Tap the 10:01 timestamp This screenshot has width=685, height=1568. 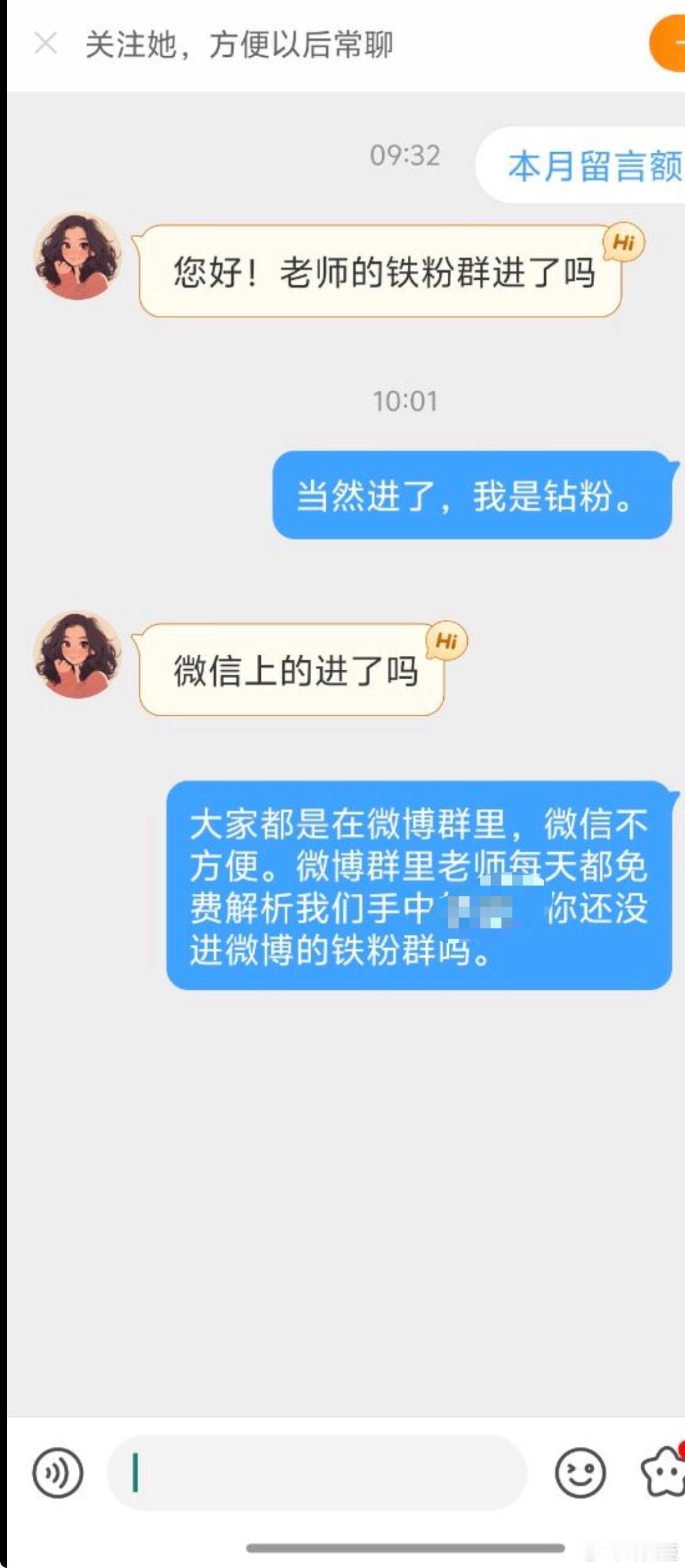tap(405, 401)
